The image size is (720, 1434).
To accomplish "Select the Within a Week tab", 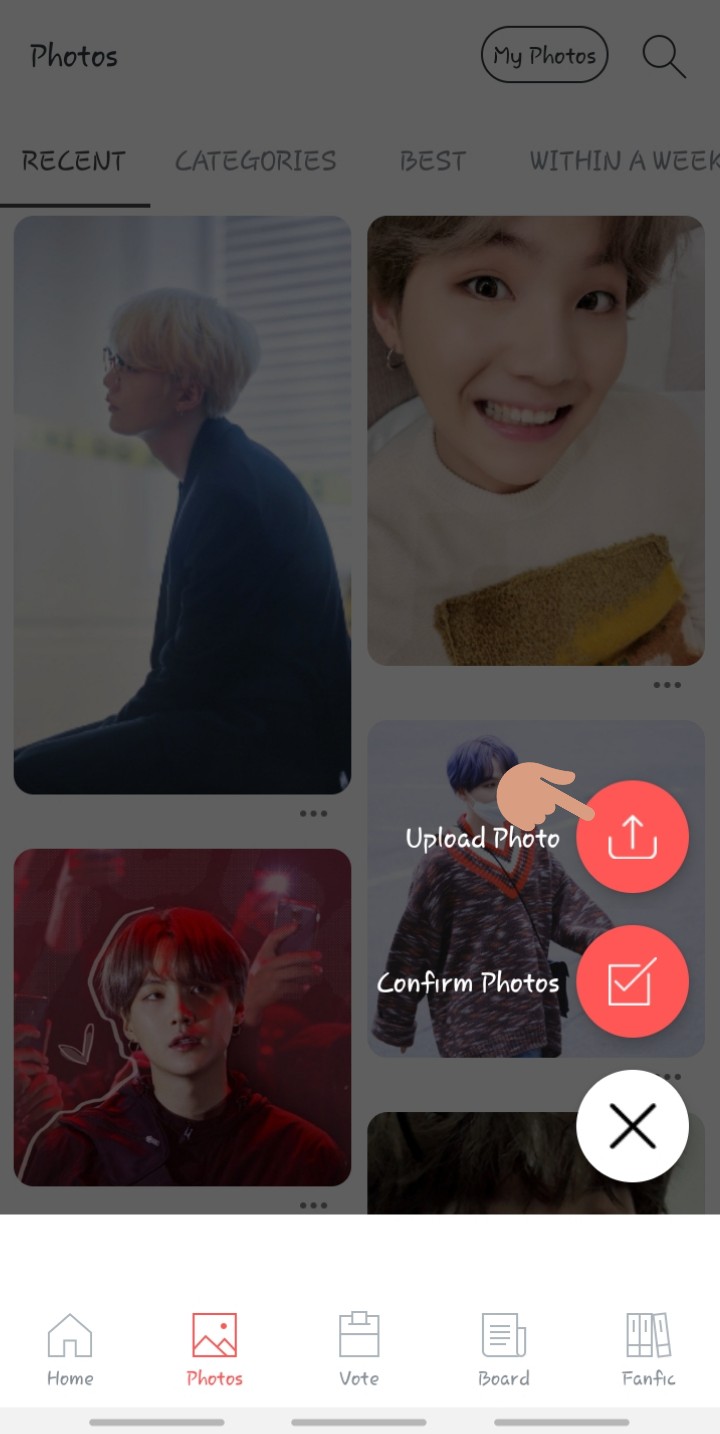I will click(624, 161).
